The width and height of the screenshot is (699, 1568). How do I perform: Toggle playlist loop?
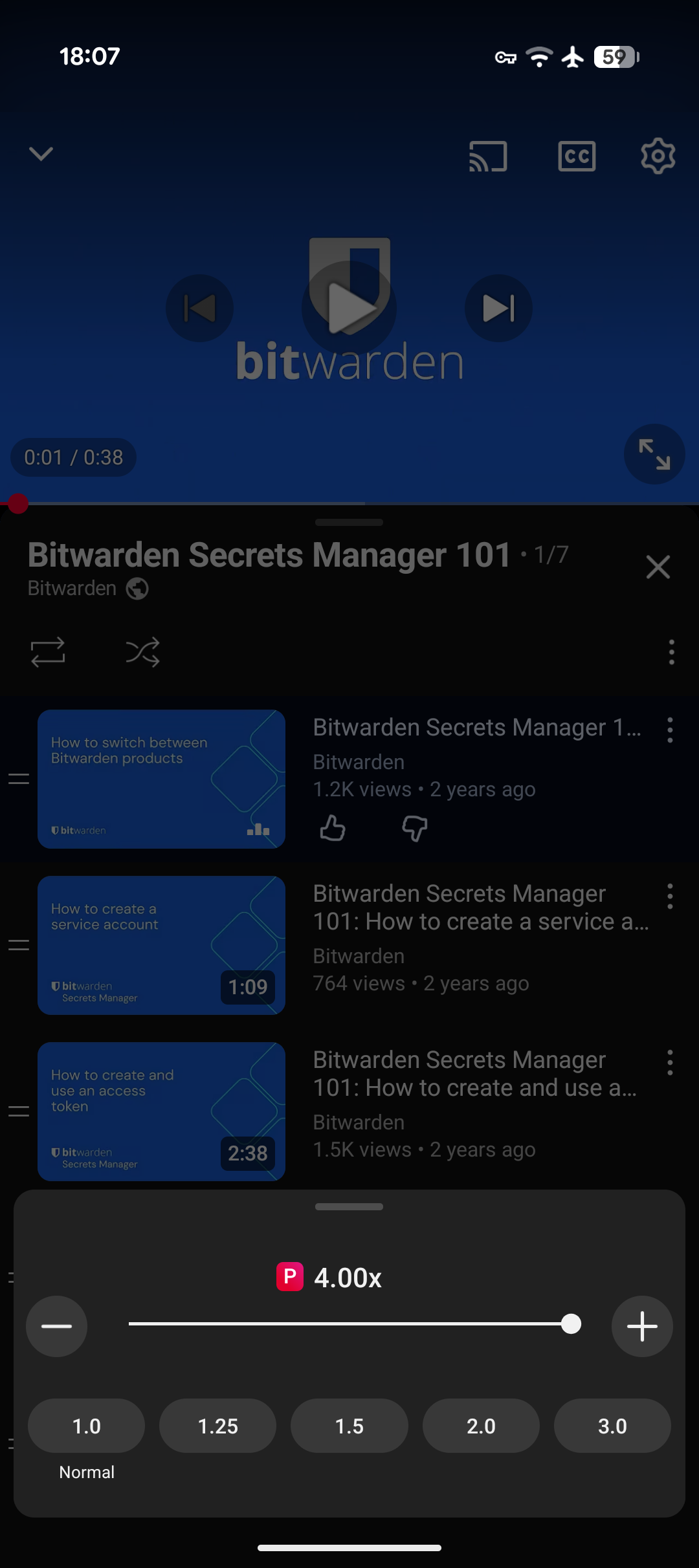[x=48, y=652]
